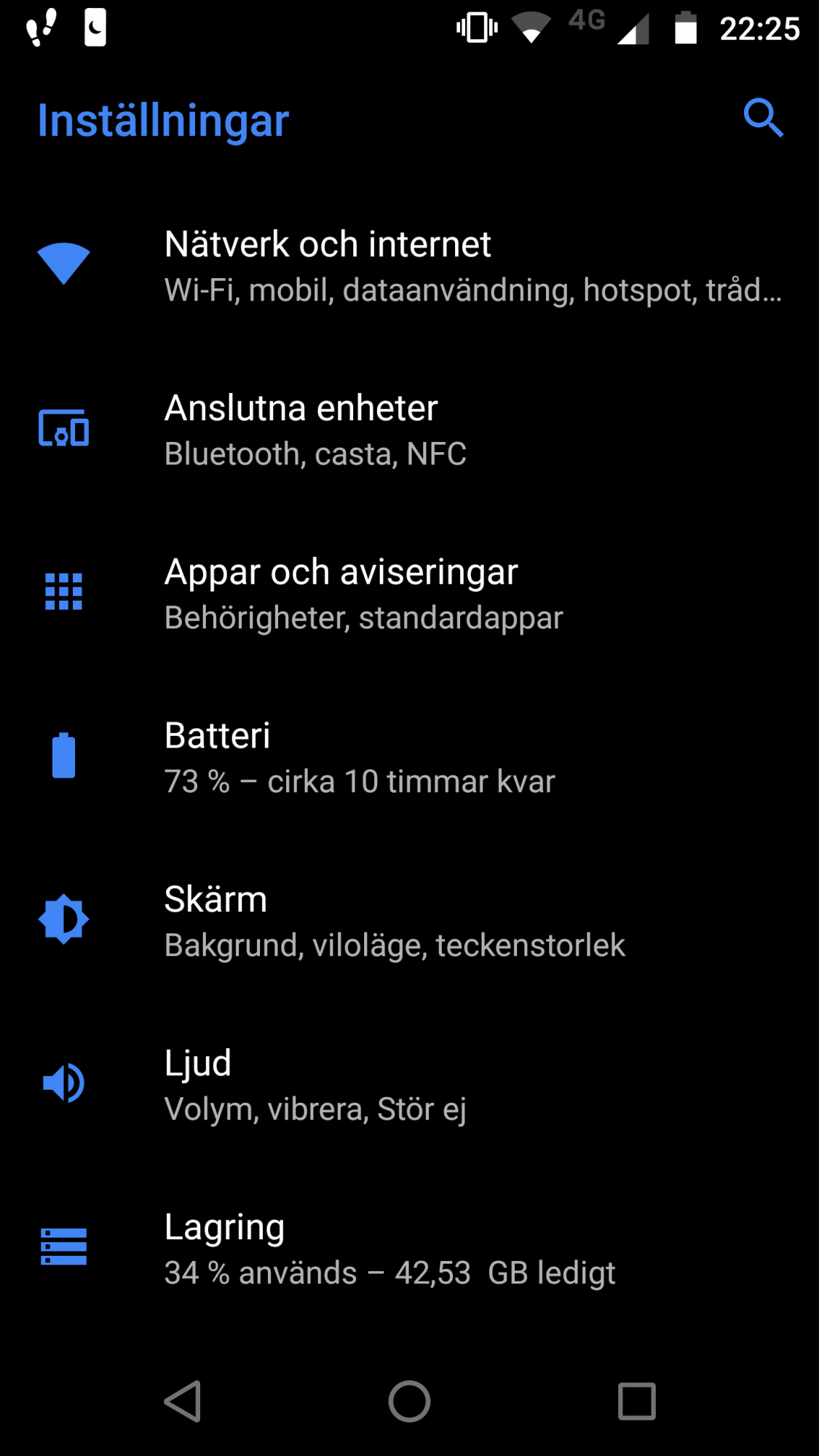Screen dimensions: 819x1456
Task: Open the settings search icon
Action: coord(763,118)
